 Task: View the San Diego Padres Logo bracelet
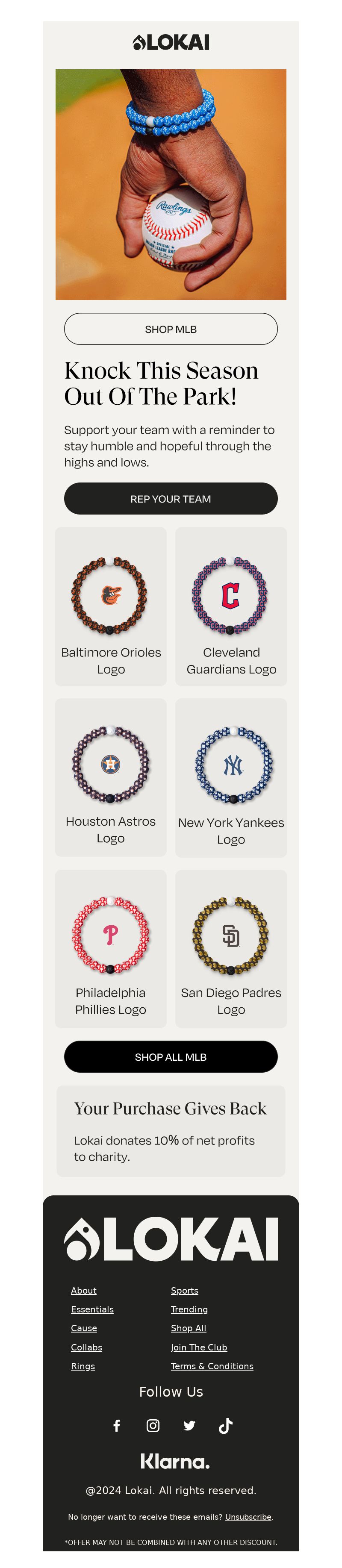(x=231, y=948)
